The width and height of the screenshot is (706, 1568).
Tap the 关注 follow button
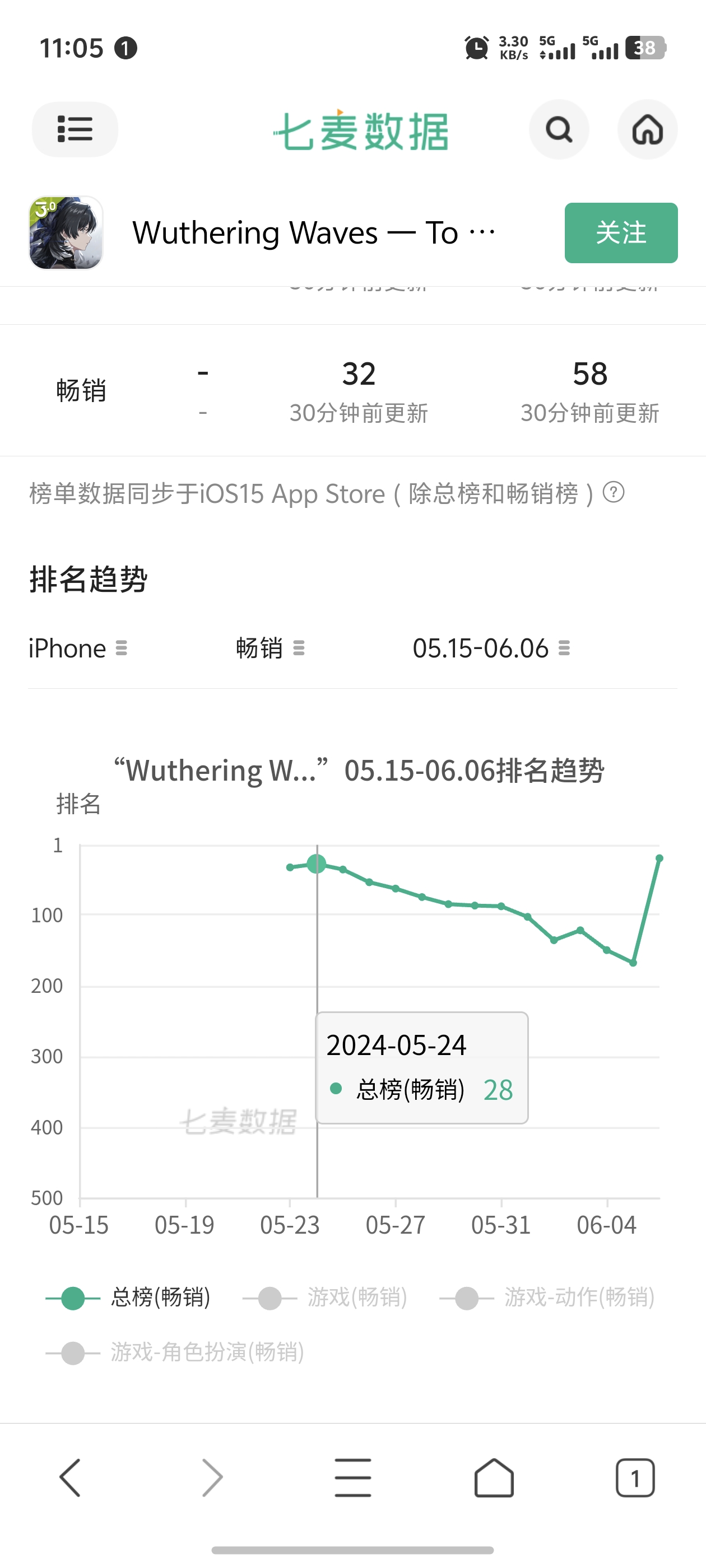[621, 232]
